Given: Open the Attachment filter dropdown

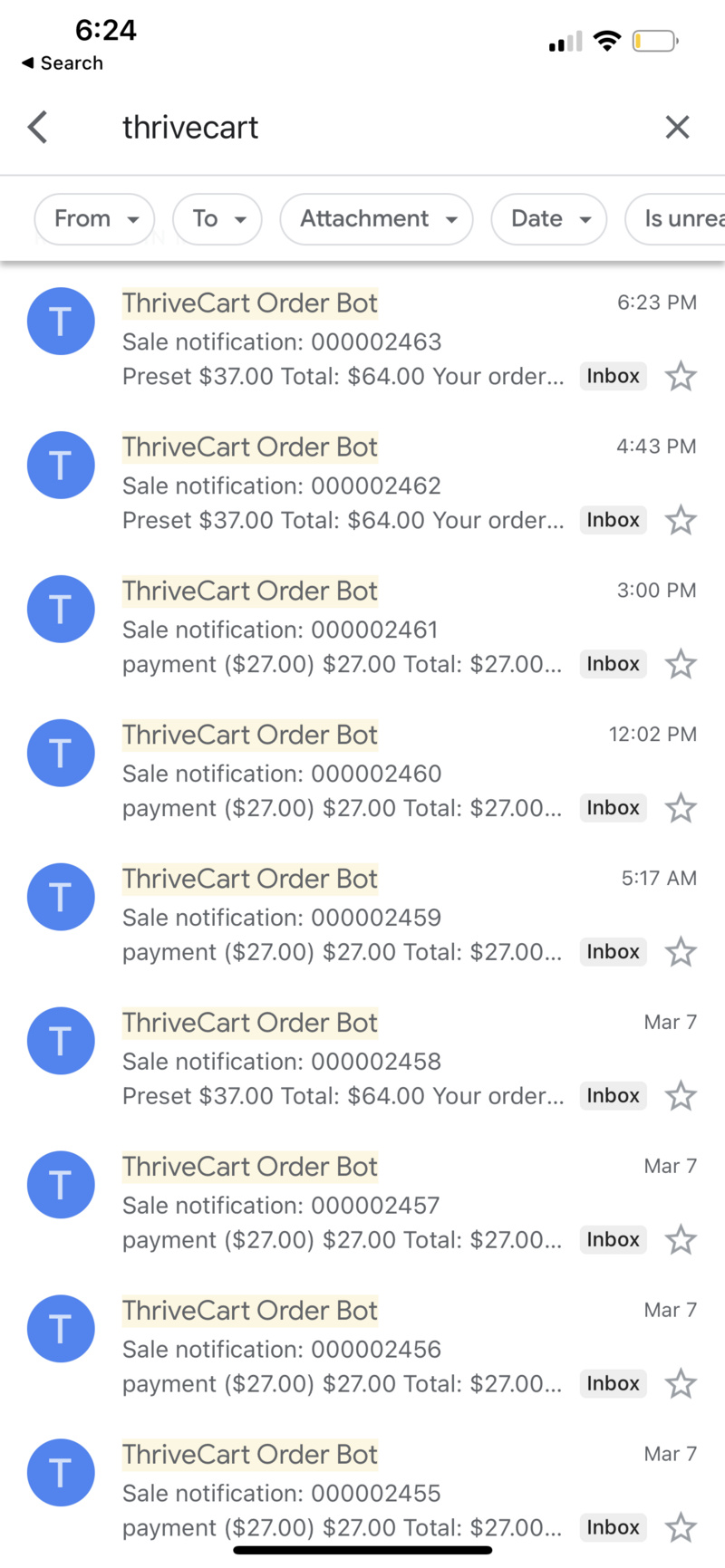Looking at the screenshot, I should tap(376, 219).
